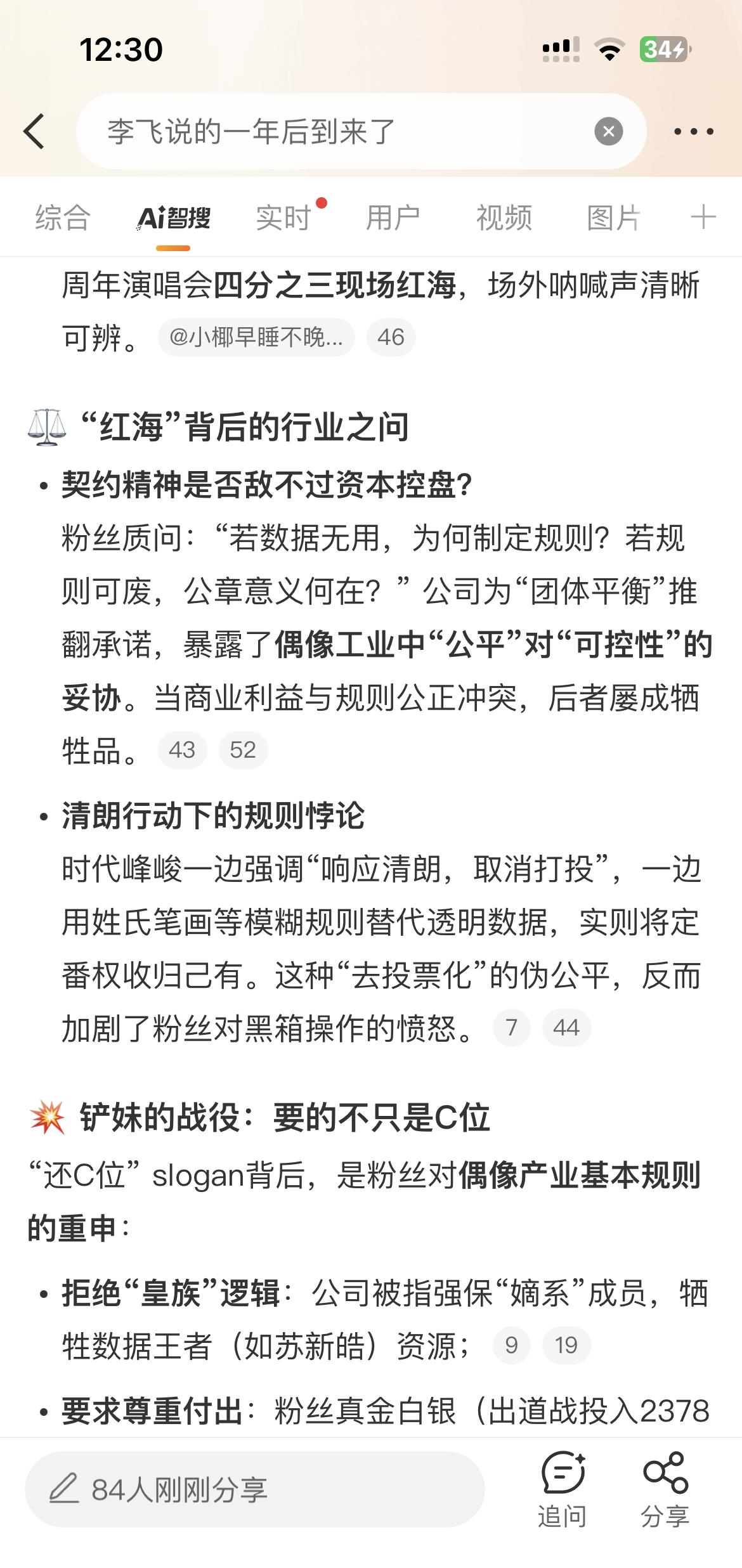The height and width of the screenshot is (1568, 742).
Task: Share this result via 分享
Action: pyautogui.click(x=665, y=1489)
